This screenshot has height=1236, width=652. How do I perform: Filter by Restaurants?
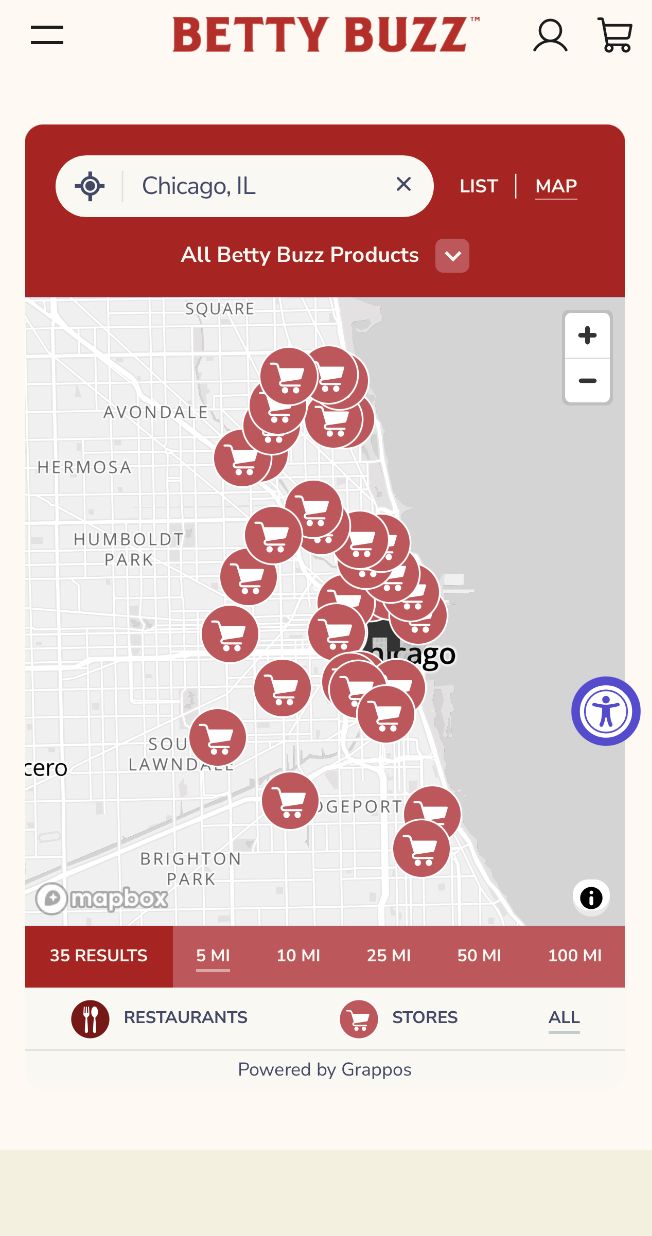click(160, 1018)
